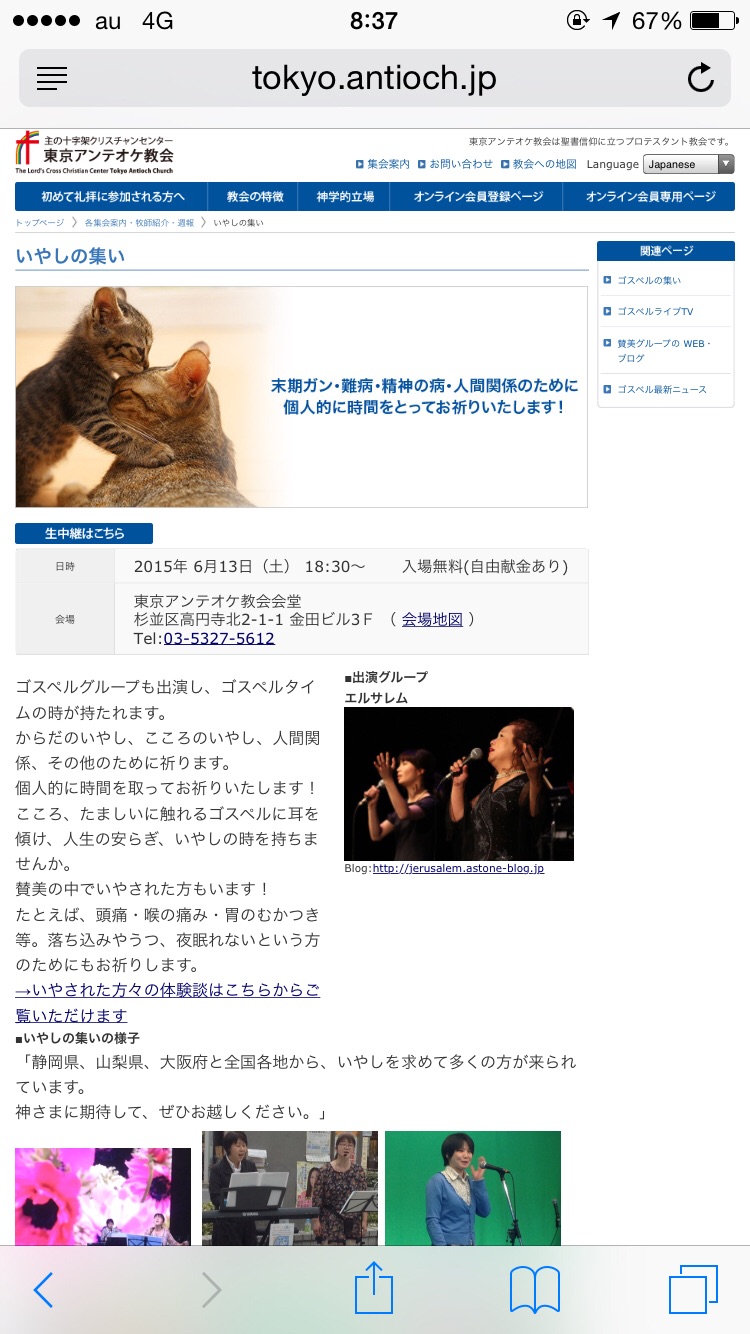Open the 会場地図 link
750x1334 pixels.
pyautogui.click(x=432, y=620)
